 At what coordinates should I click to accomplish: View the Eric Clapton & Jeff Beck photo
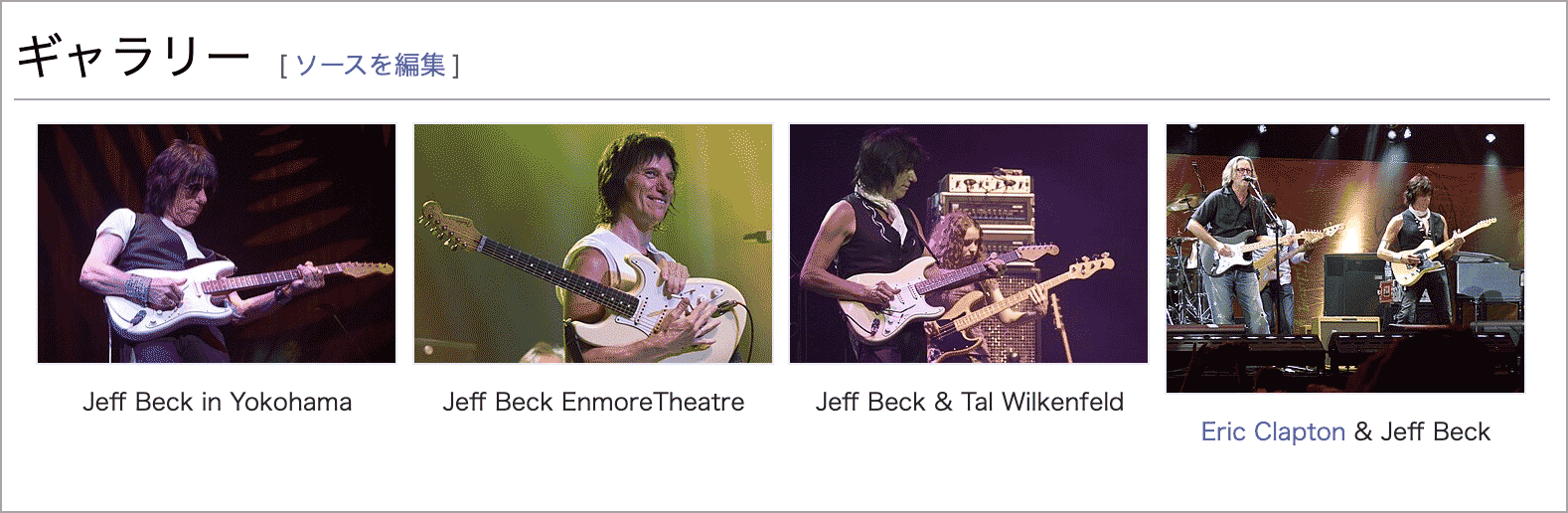tap(1345, 258)
